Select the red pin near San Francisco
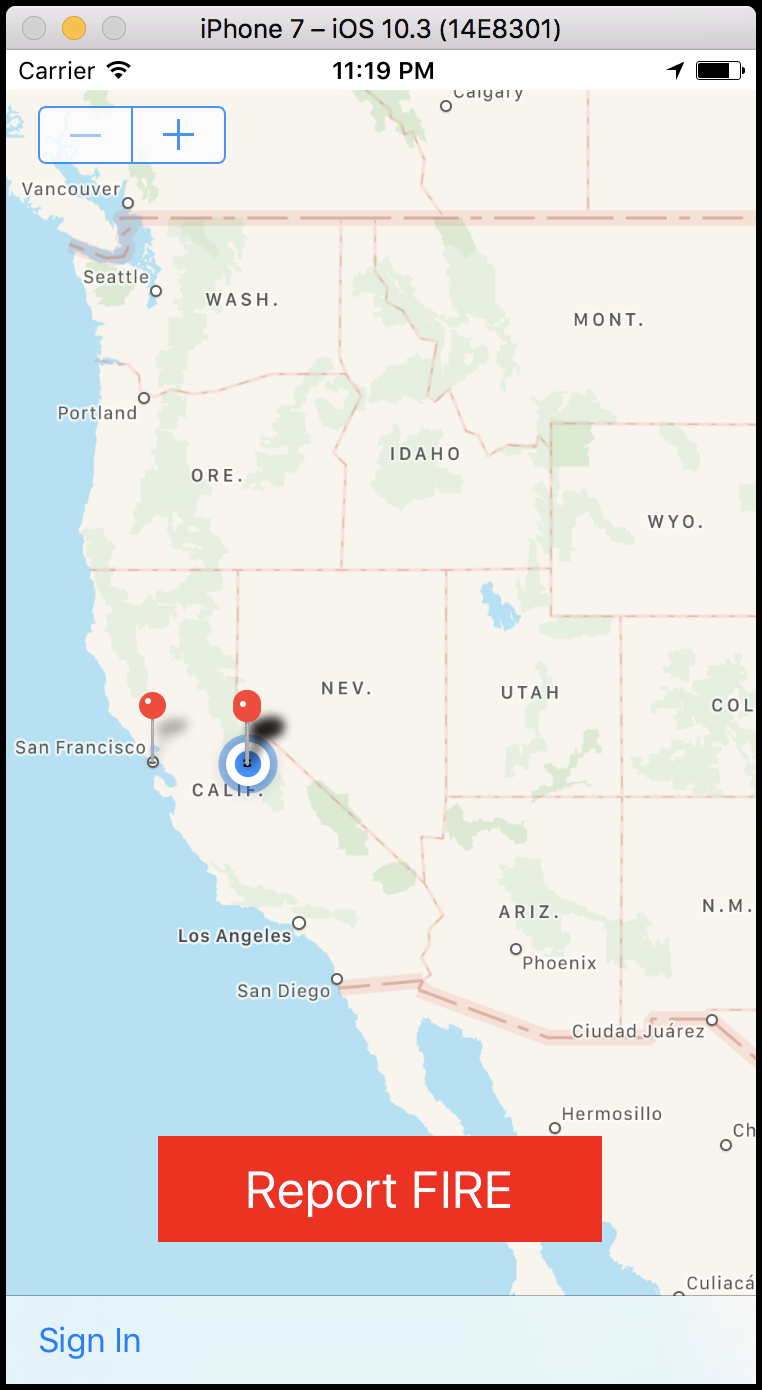 click(152, 706)
